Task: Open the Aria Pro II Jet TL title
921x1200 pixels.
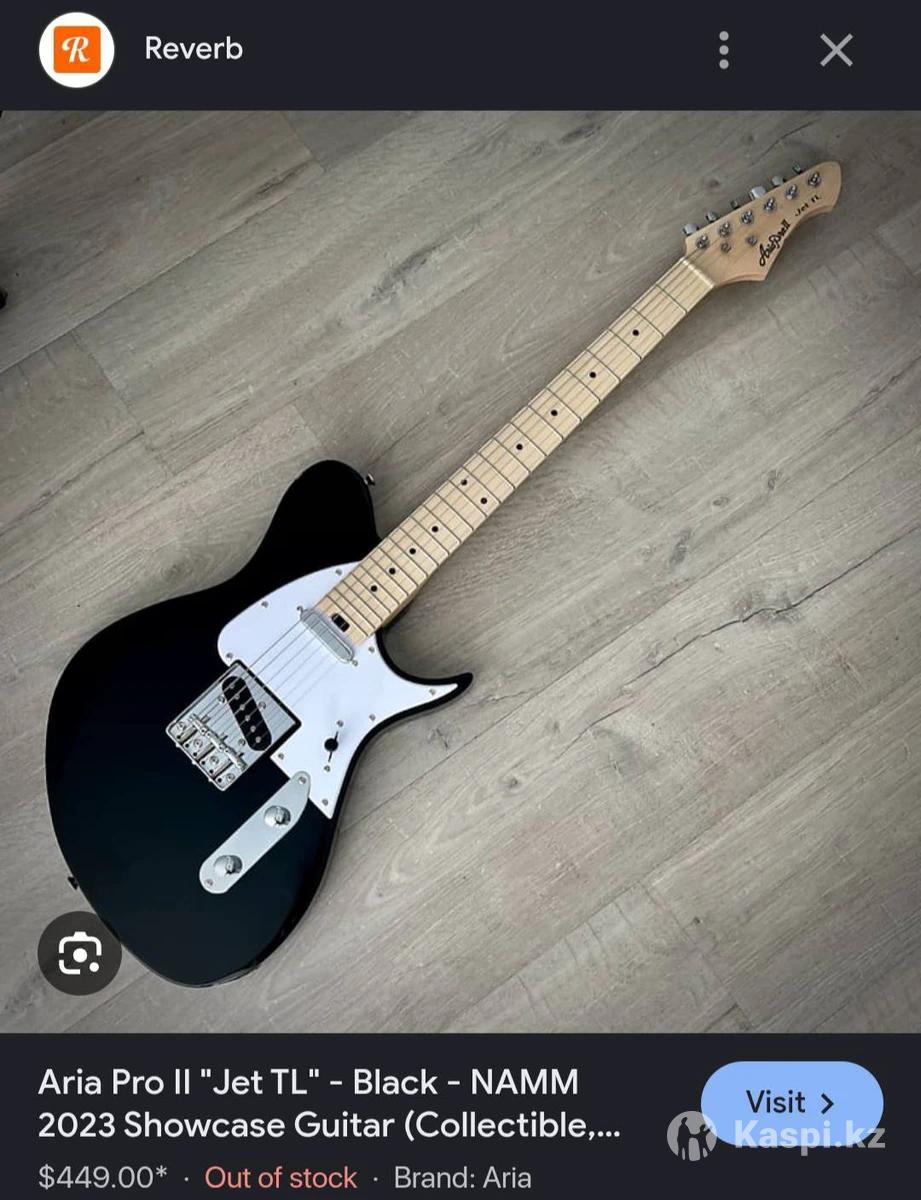Action: coord(330,1104)
